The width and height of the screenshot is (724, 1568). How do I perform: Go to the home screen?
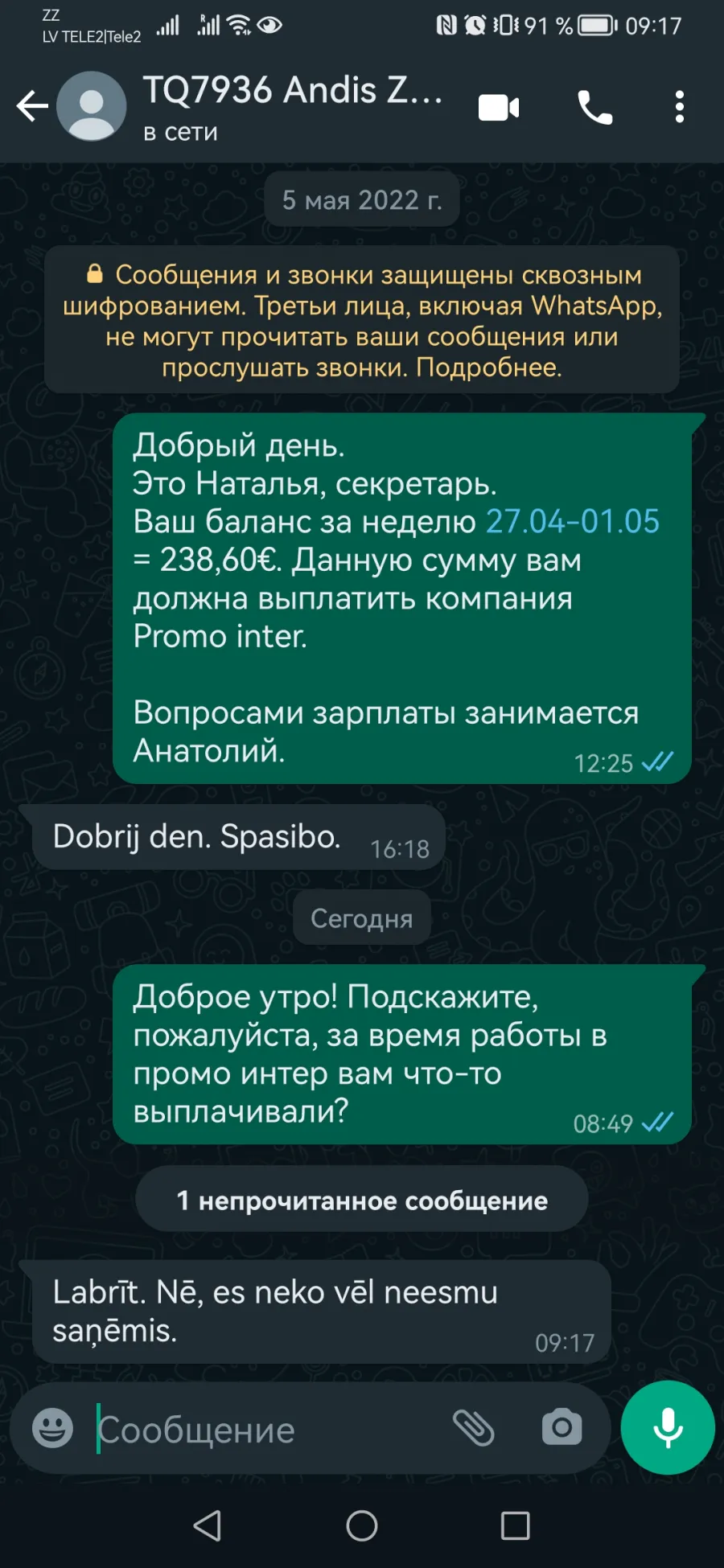(362, 1525)
